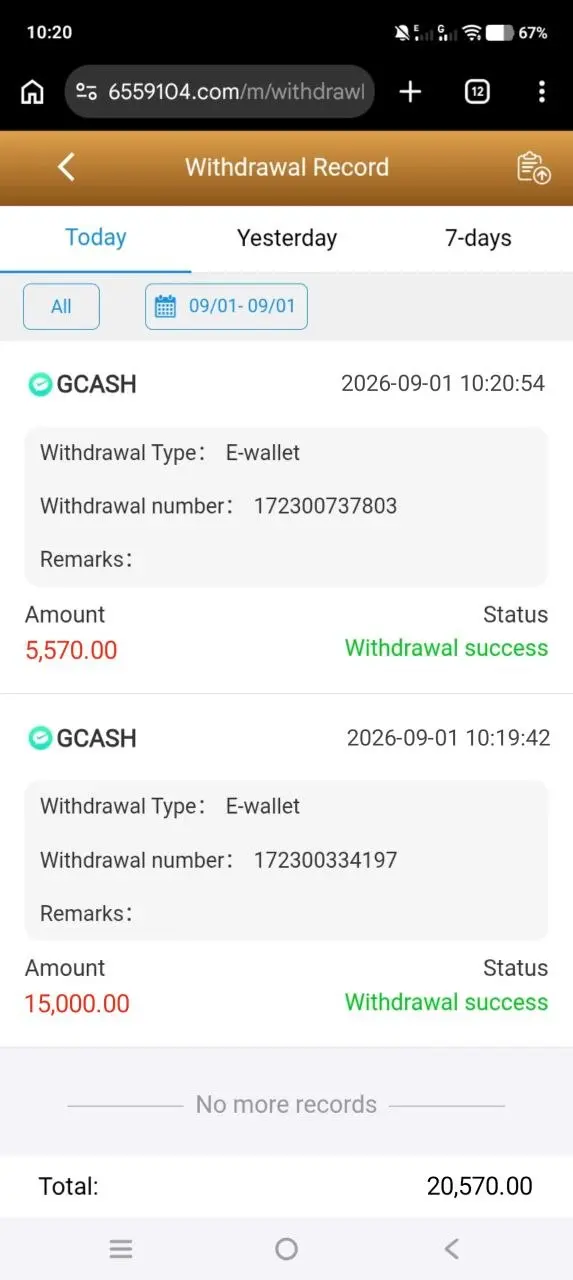Screen dimensions: 573x1280
Task: Switch to the 7-days tab
Action: [x=478, y=238]
